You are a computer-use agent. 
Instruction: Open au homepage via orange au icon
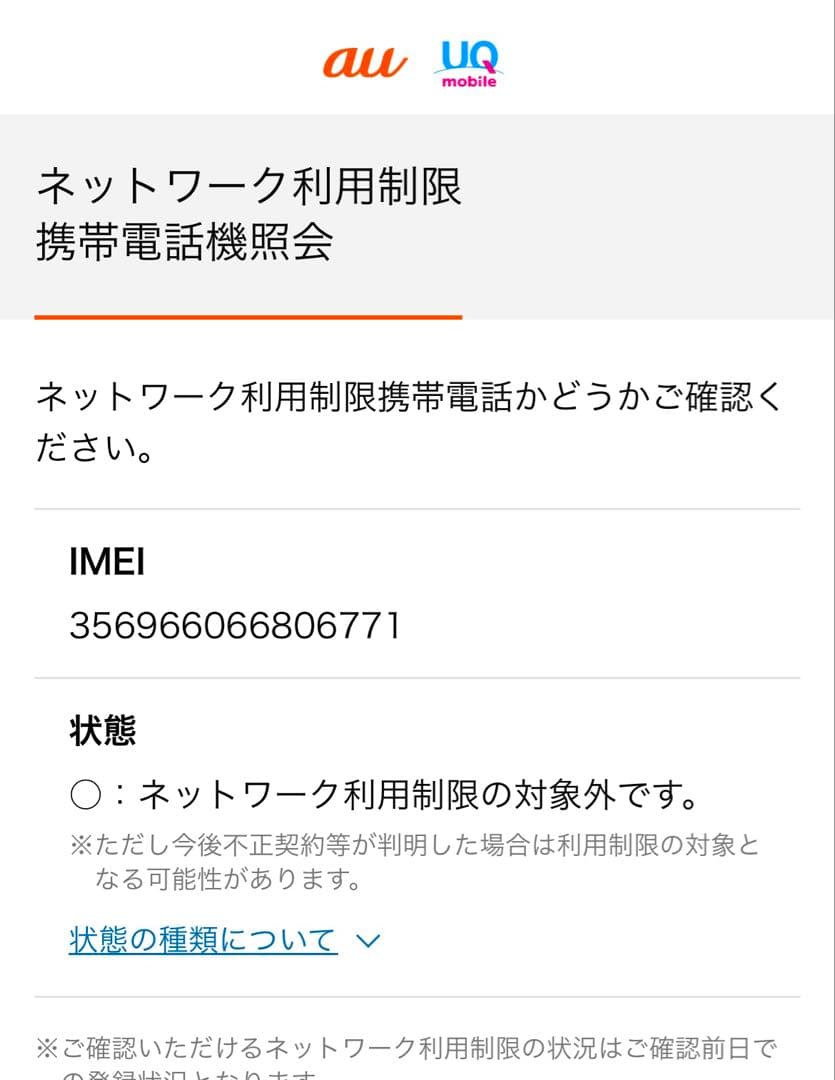[365, 62]
